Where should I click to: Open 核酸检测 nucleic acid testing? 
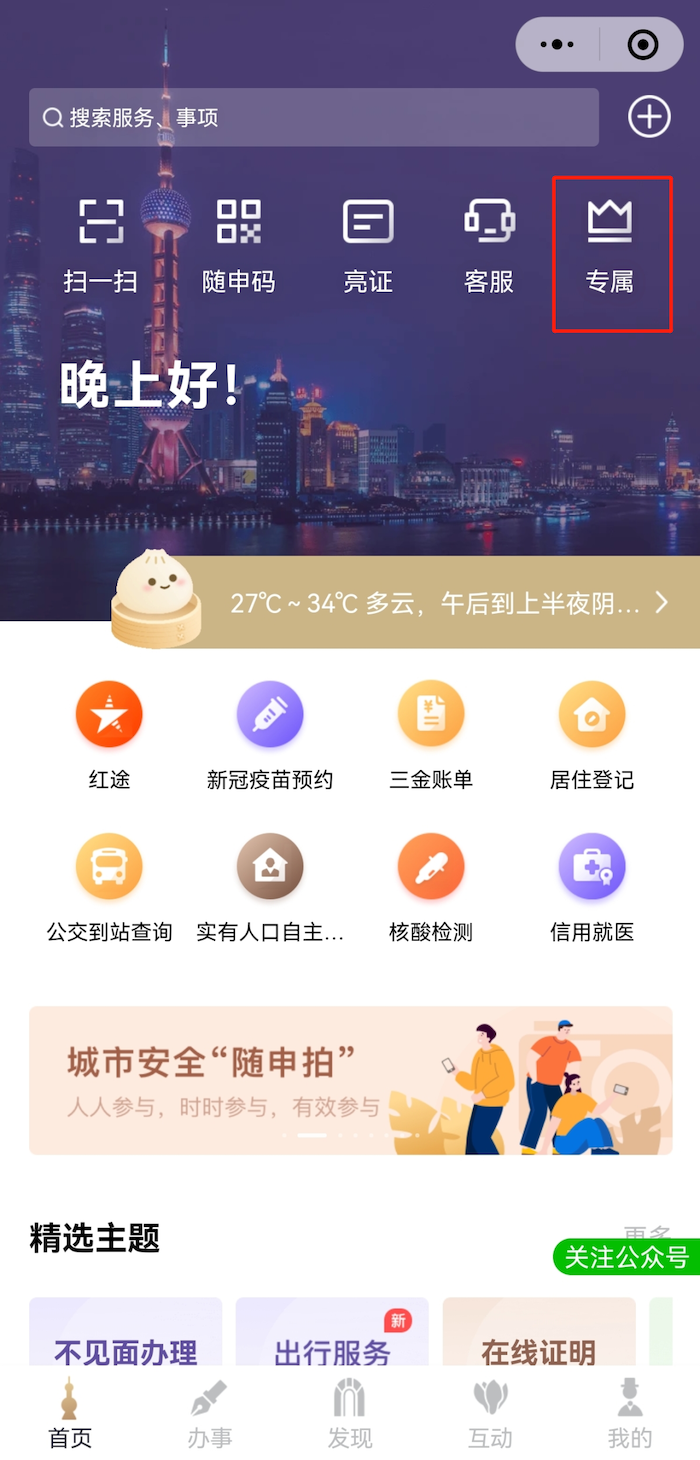coord(431,887)
